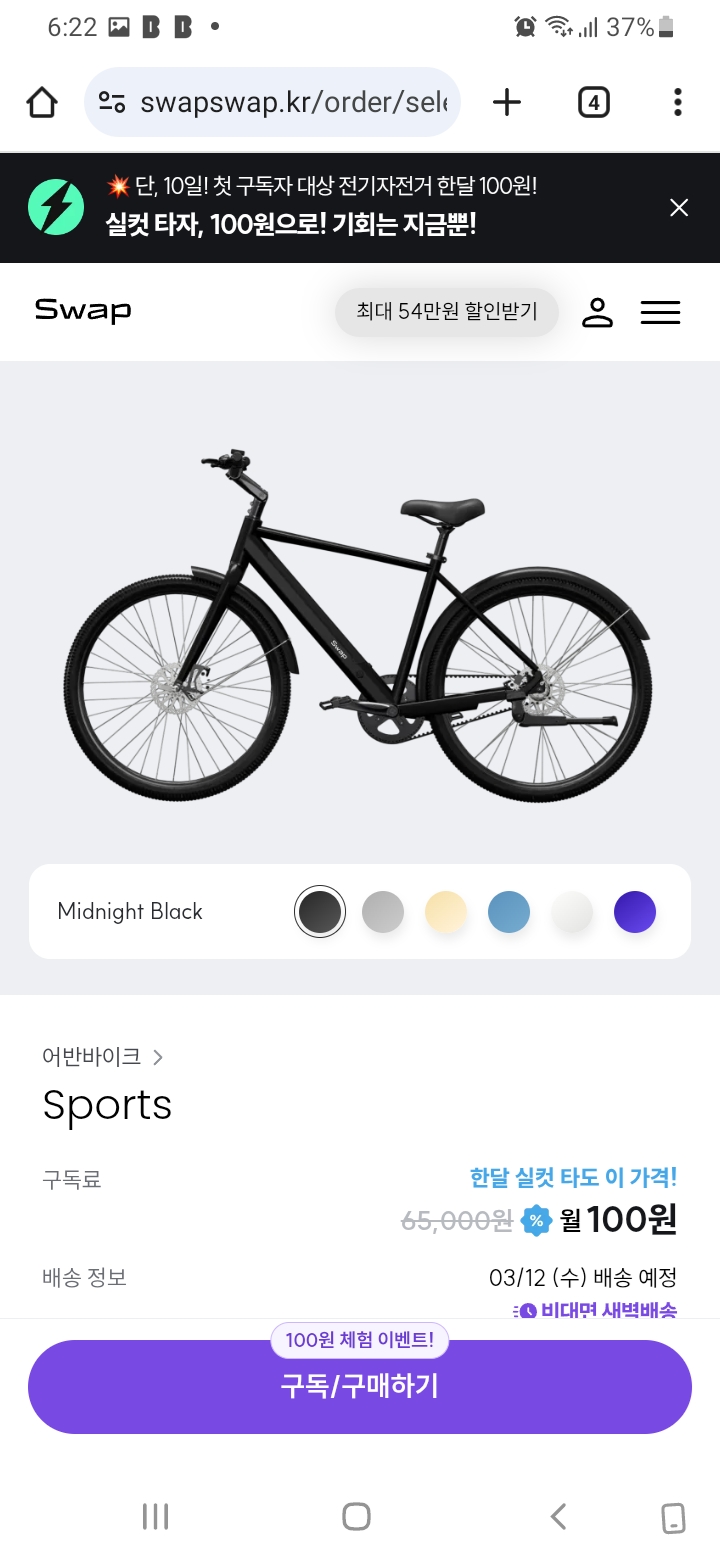This screenshot has height=1560, width=720.
Task: Open the user account profile
Action: (x=597, y=312)
